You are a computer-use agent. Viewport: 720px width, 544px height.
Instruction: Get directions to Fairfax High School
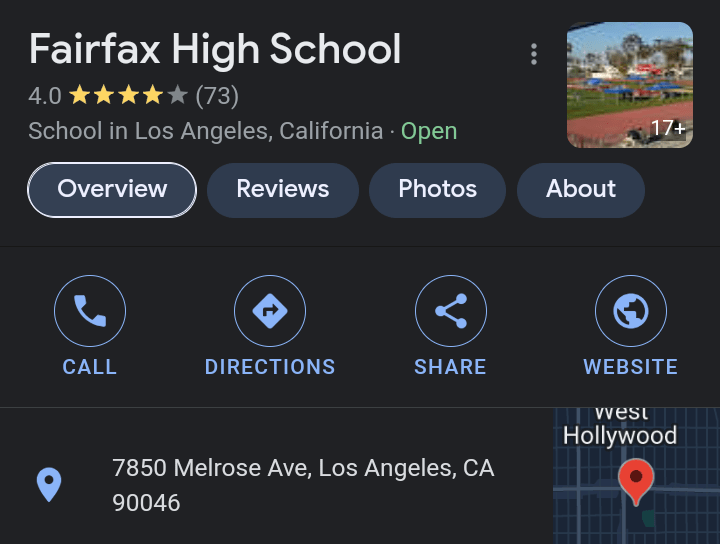[x=270, y=326]
